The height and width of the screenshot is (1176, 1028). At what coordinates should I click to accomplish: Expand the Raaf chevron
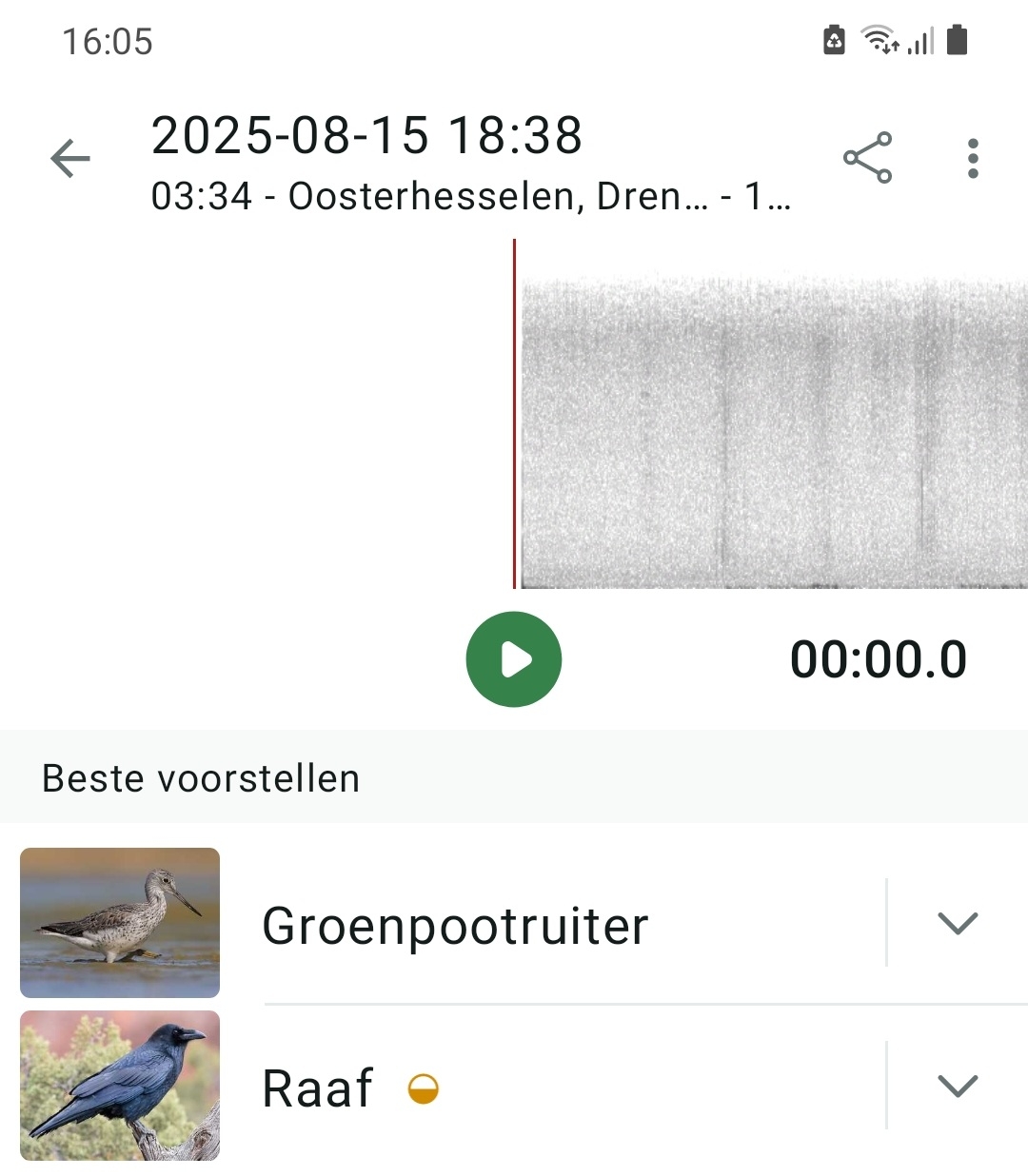[x=957, y=1086]
